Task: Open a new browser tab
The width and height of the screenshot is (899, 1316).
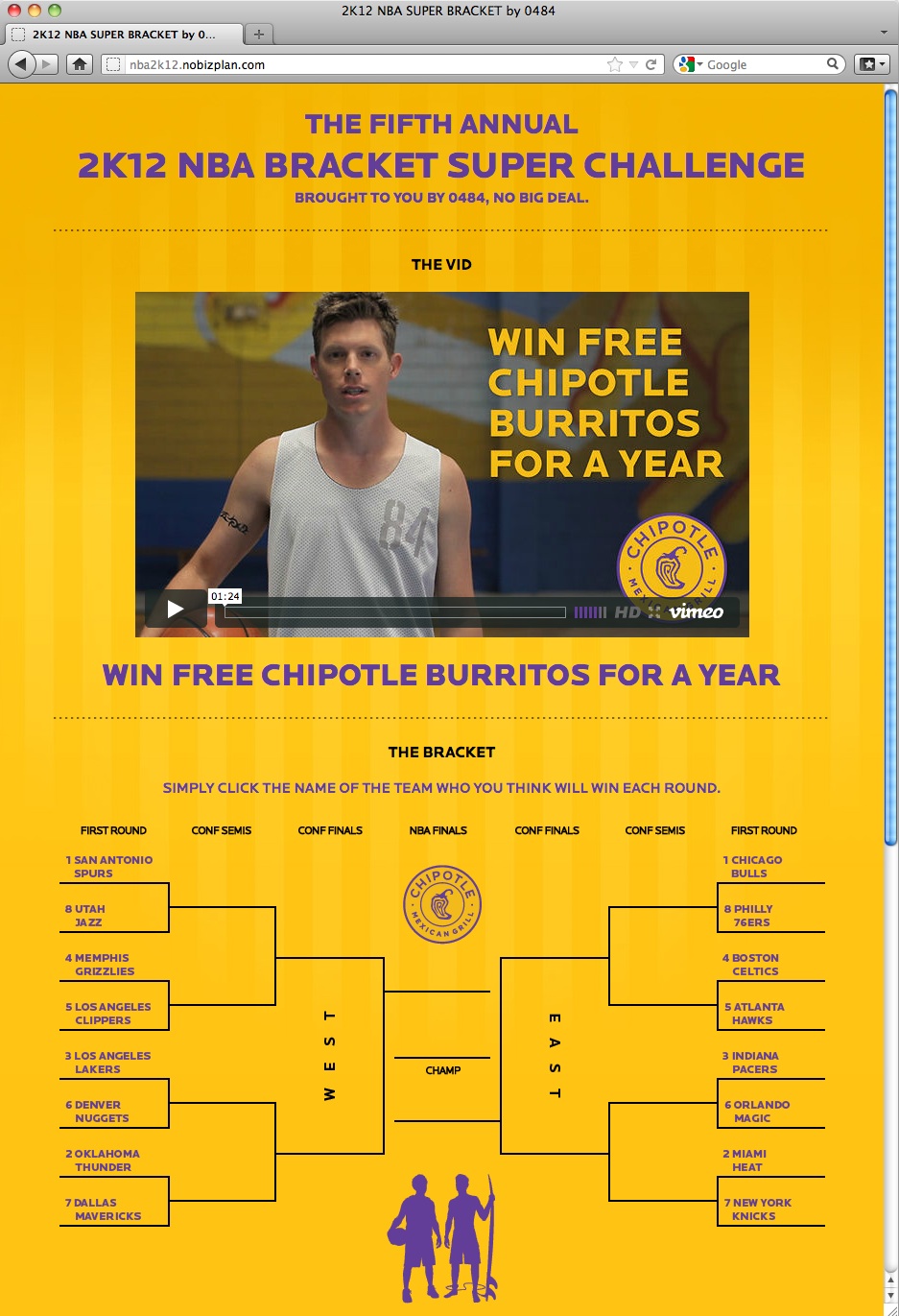Action: click(x=258, y=35)
